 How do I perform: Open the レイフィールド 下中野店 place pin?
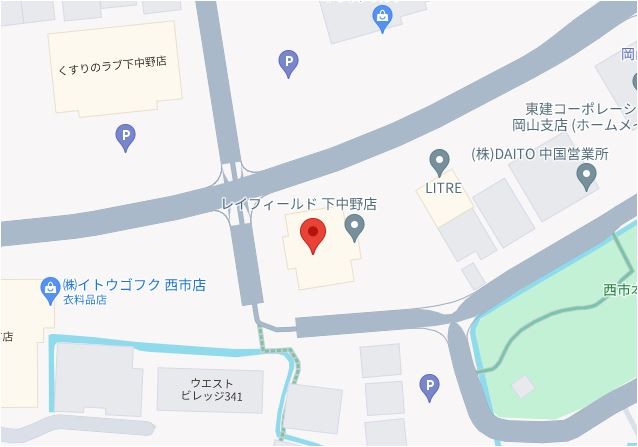tap(355, 227)
